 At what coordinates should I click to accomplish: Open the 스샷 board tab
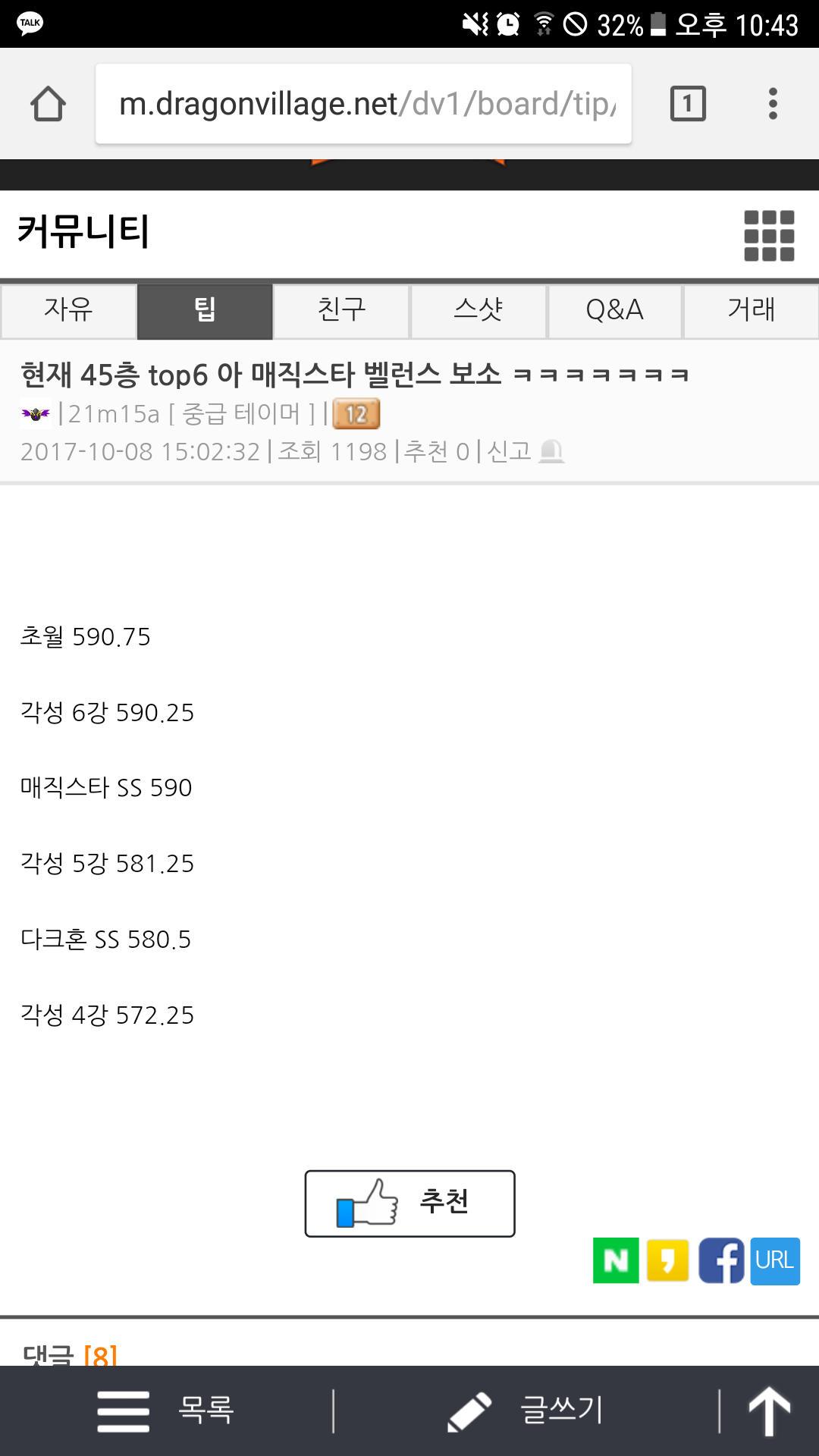(x=478, y=310)
